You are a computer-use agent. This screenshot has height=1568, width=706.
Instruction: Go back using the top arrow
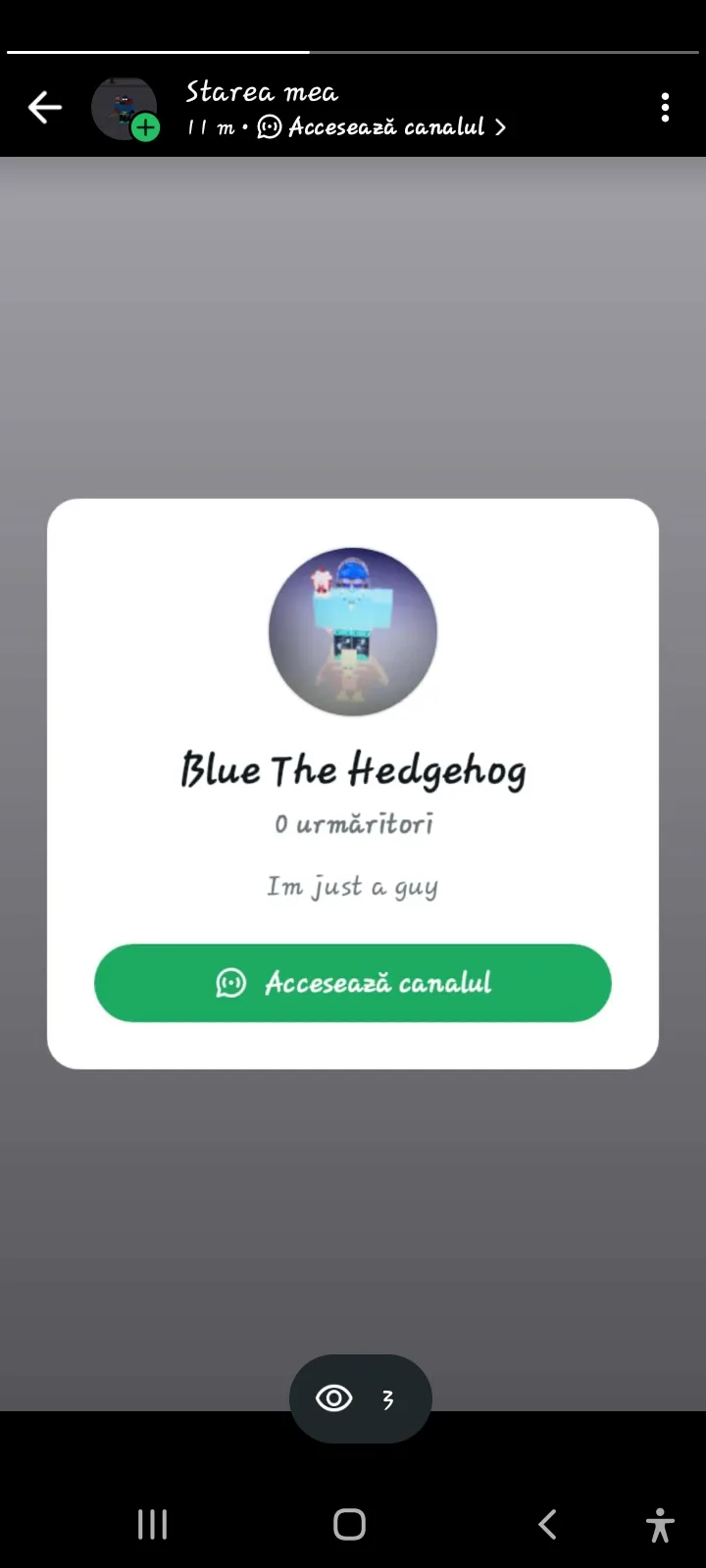pyautogui.click(x=45, y=108)
